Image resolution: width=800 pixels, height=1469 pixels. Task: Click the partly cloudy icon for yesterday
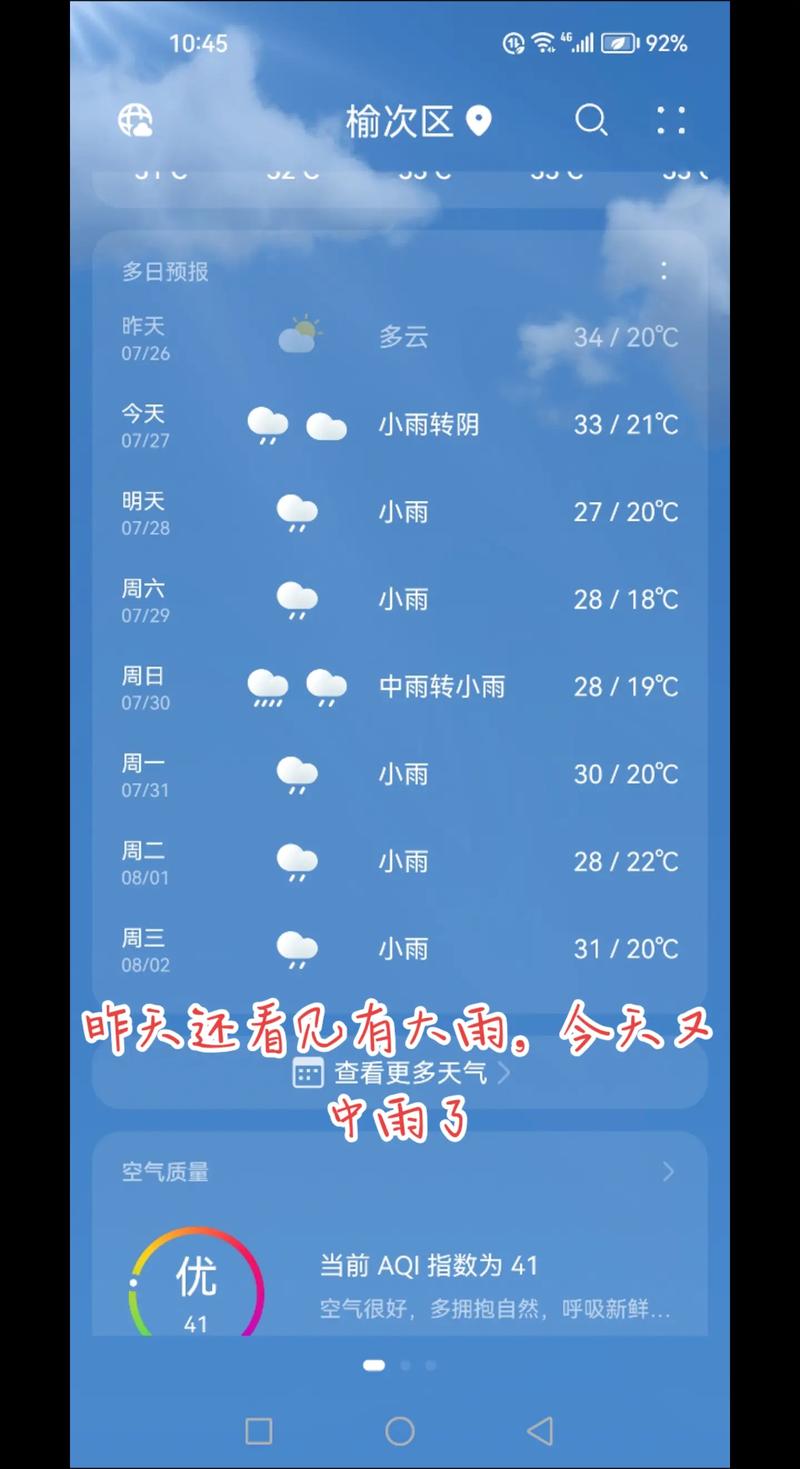(300, 334)
